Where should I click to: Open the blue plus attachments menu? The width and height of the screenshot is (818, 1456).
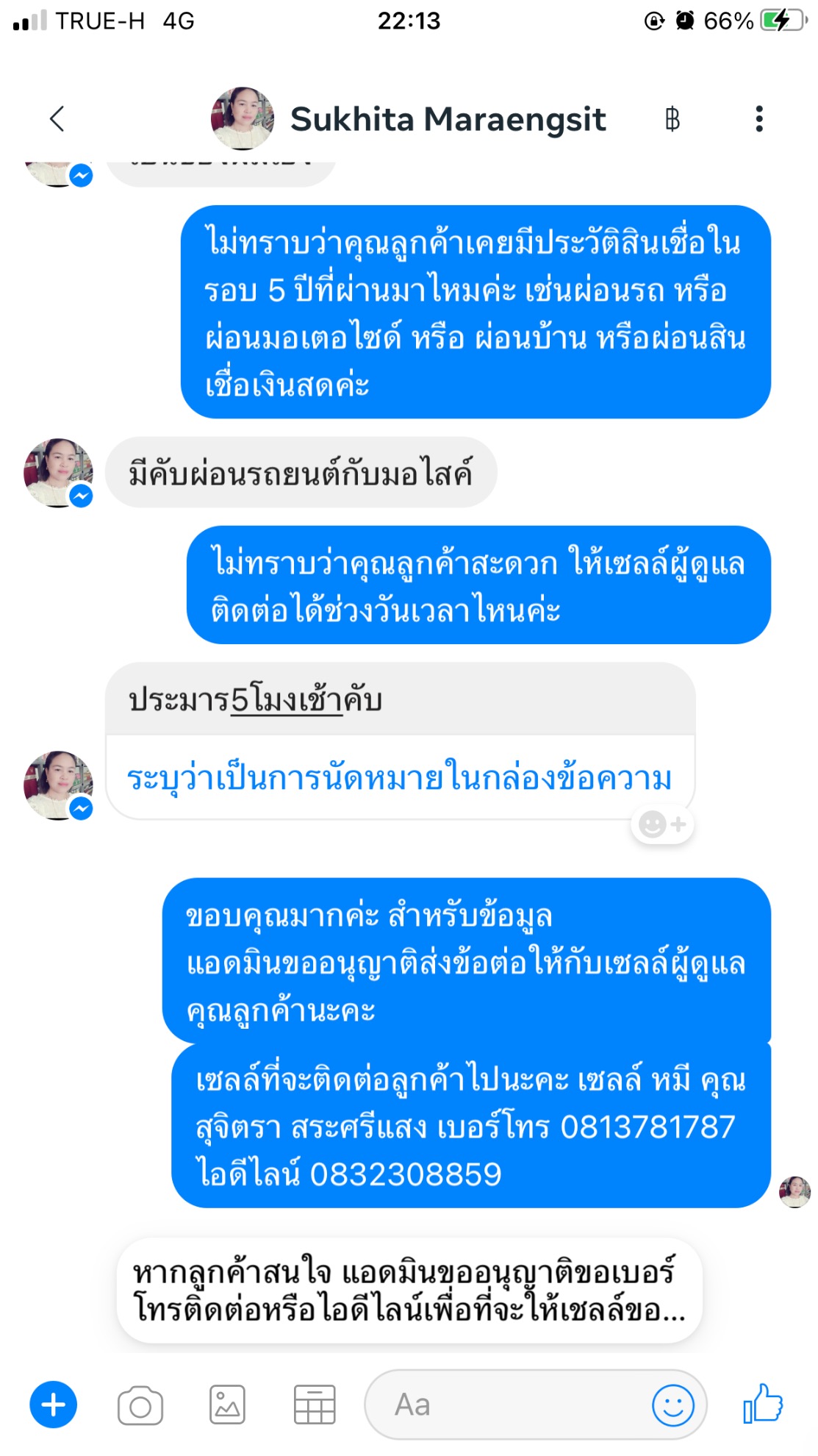(53, 1405)
